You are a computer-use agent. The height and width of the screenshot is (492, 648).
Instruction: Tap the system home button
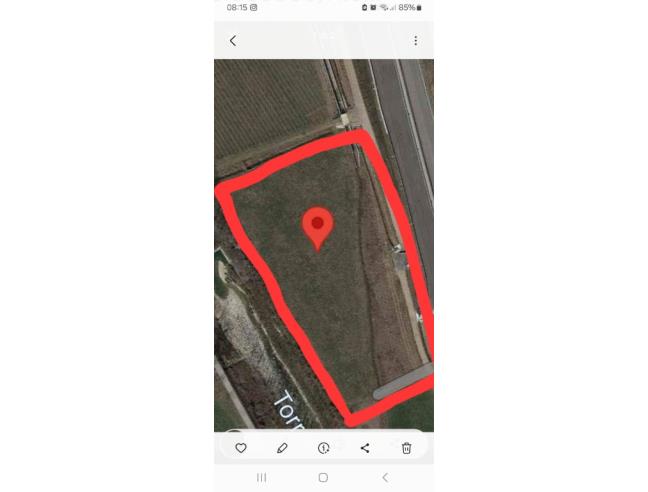click(323, 478)
